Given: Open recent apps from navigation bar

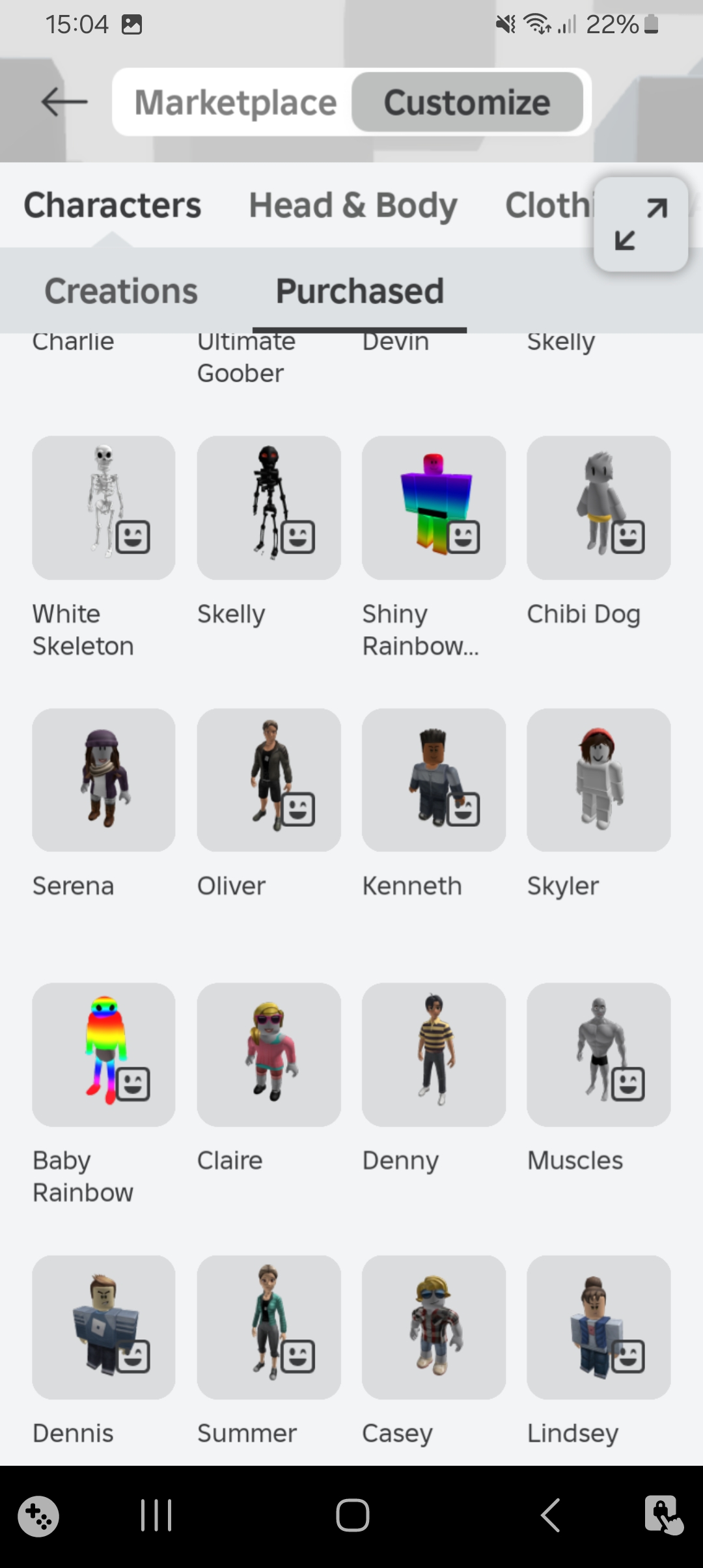Looking at the screenshot, I should [x=156, y=1515].
